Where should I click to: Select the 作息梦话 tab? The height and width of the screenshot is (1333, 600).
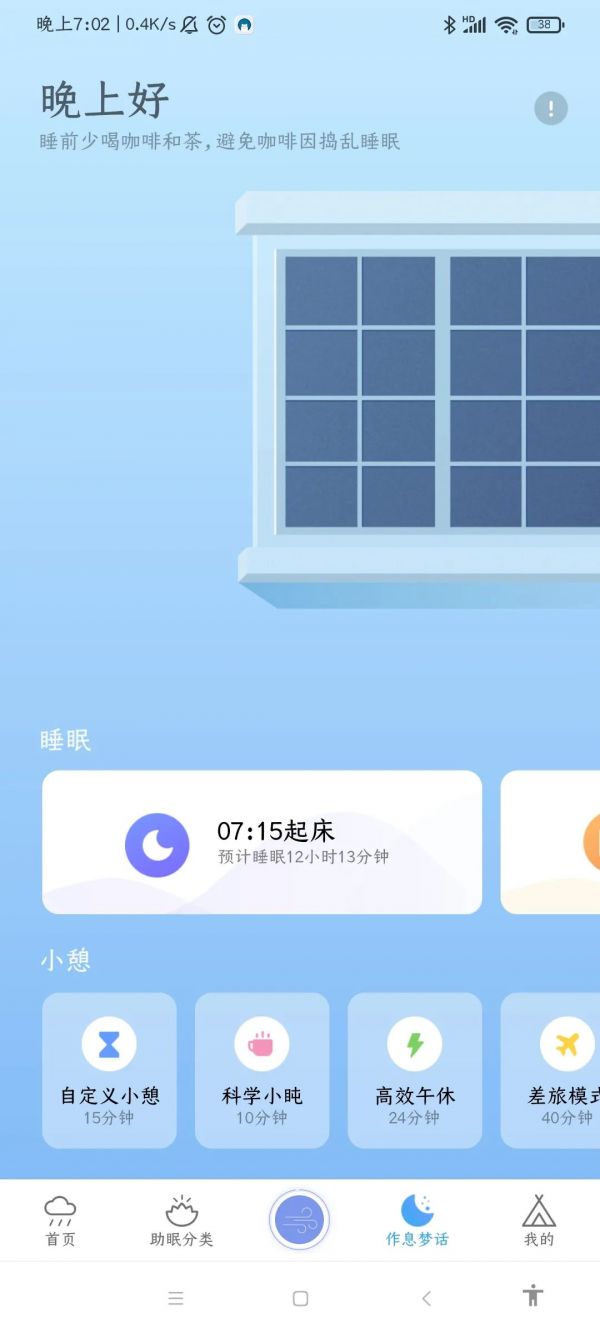click(417, 1220)
